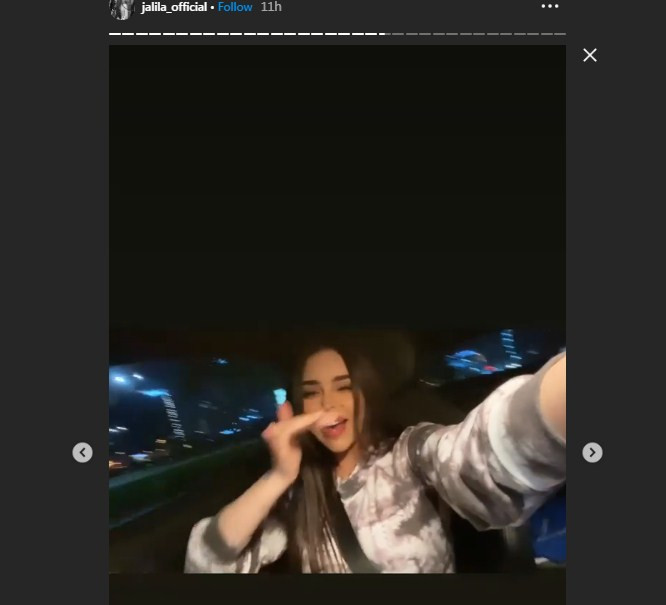Close the story viewer
666x605 pixels.
coord(590,55)
